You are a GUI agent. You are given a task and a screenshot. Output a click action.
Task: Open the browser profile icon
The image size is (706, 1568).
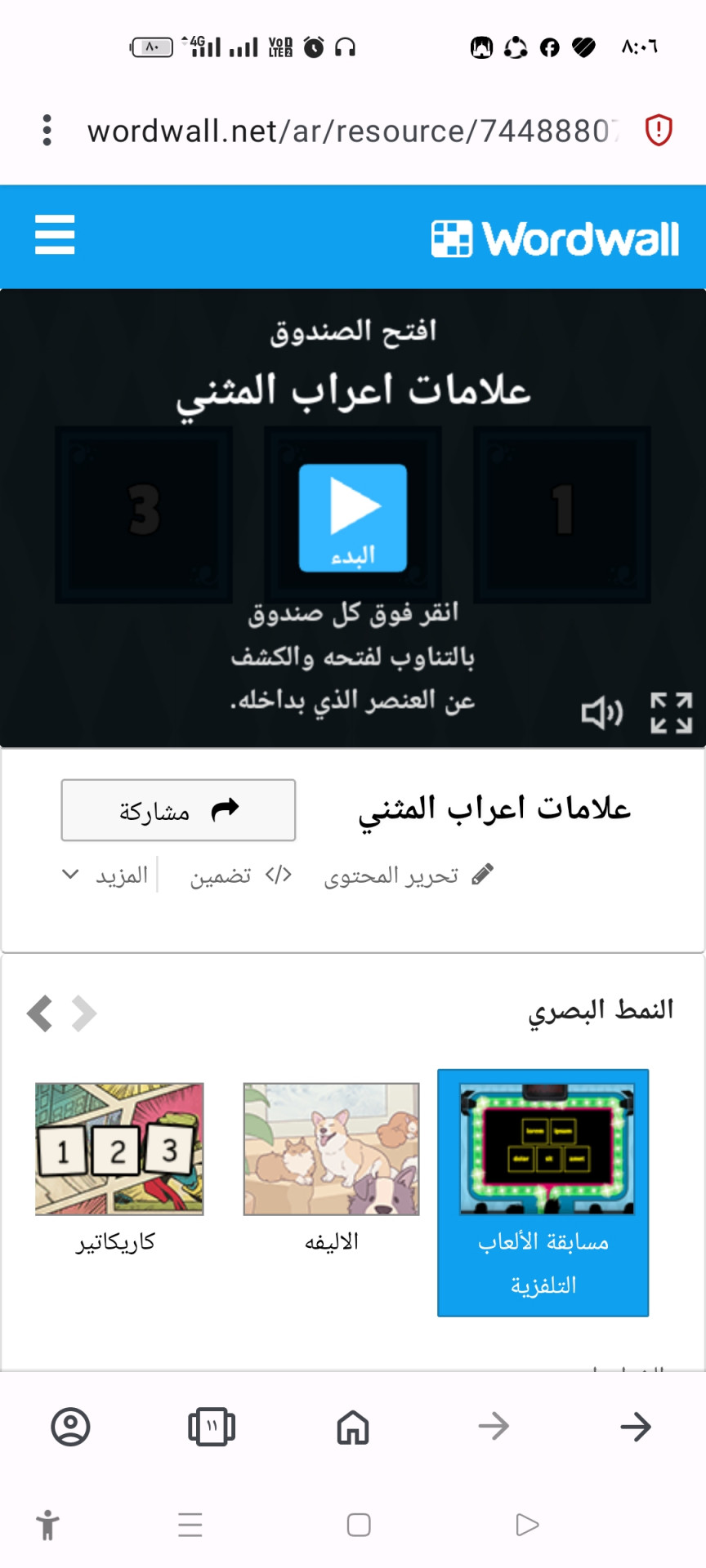click(70, 1427)
